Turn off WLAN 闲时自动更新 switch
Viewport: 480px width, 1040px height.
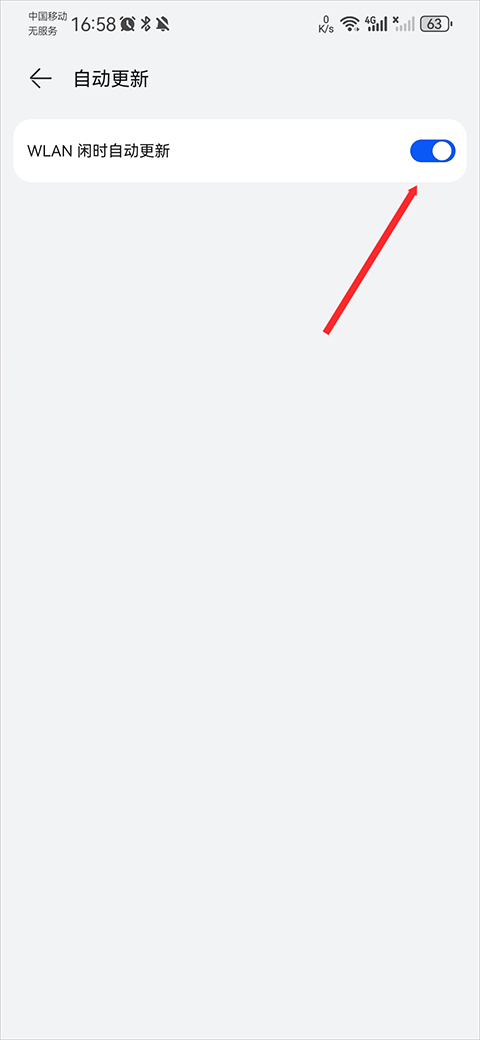pos(432,151)
